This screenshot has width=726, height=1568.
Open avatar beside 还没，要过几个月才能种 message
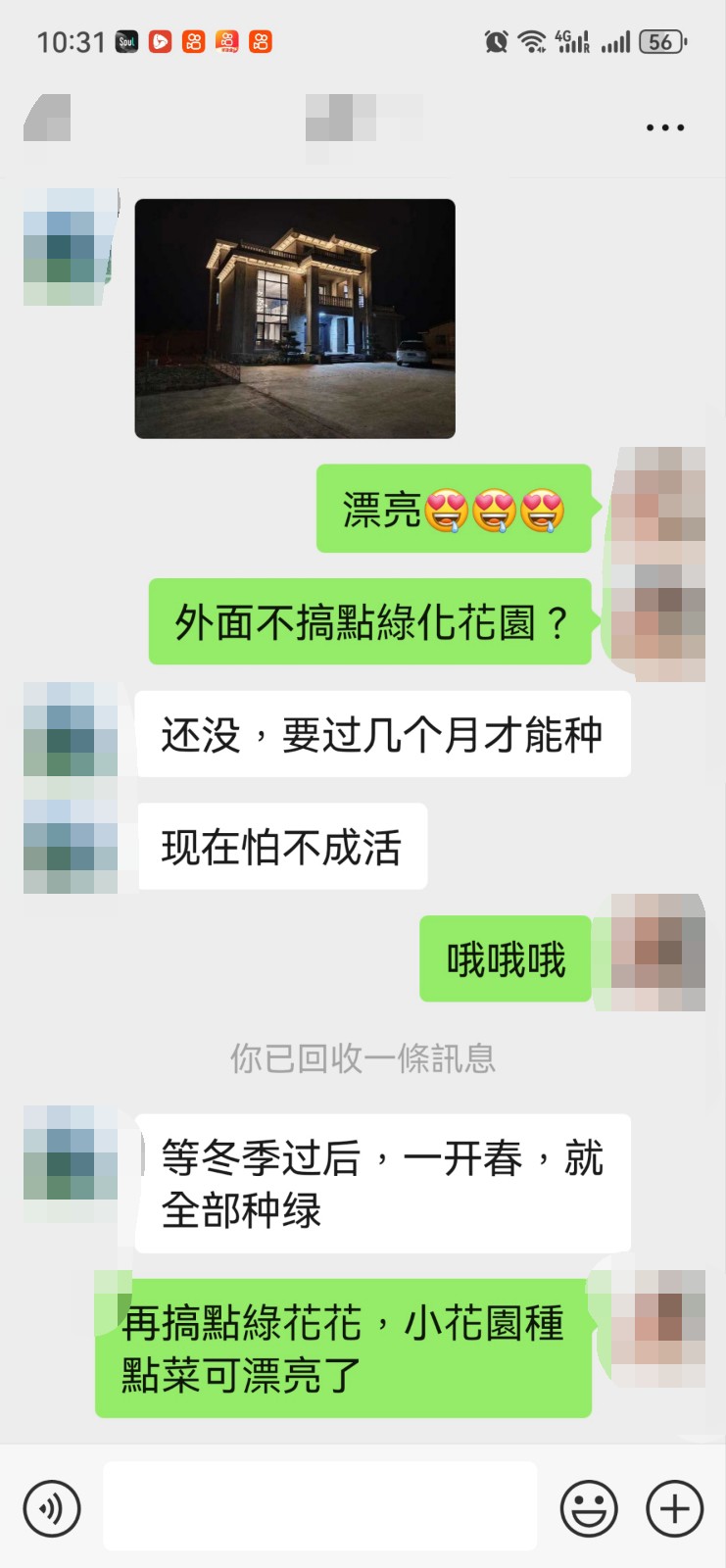coord(71,730)
